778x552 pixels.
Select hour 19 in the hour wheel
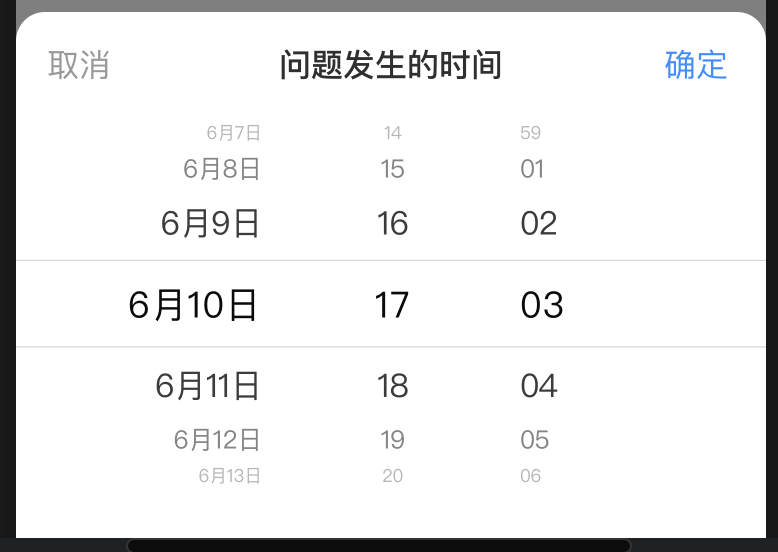pyautogui.click(x=392, y=440)
